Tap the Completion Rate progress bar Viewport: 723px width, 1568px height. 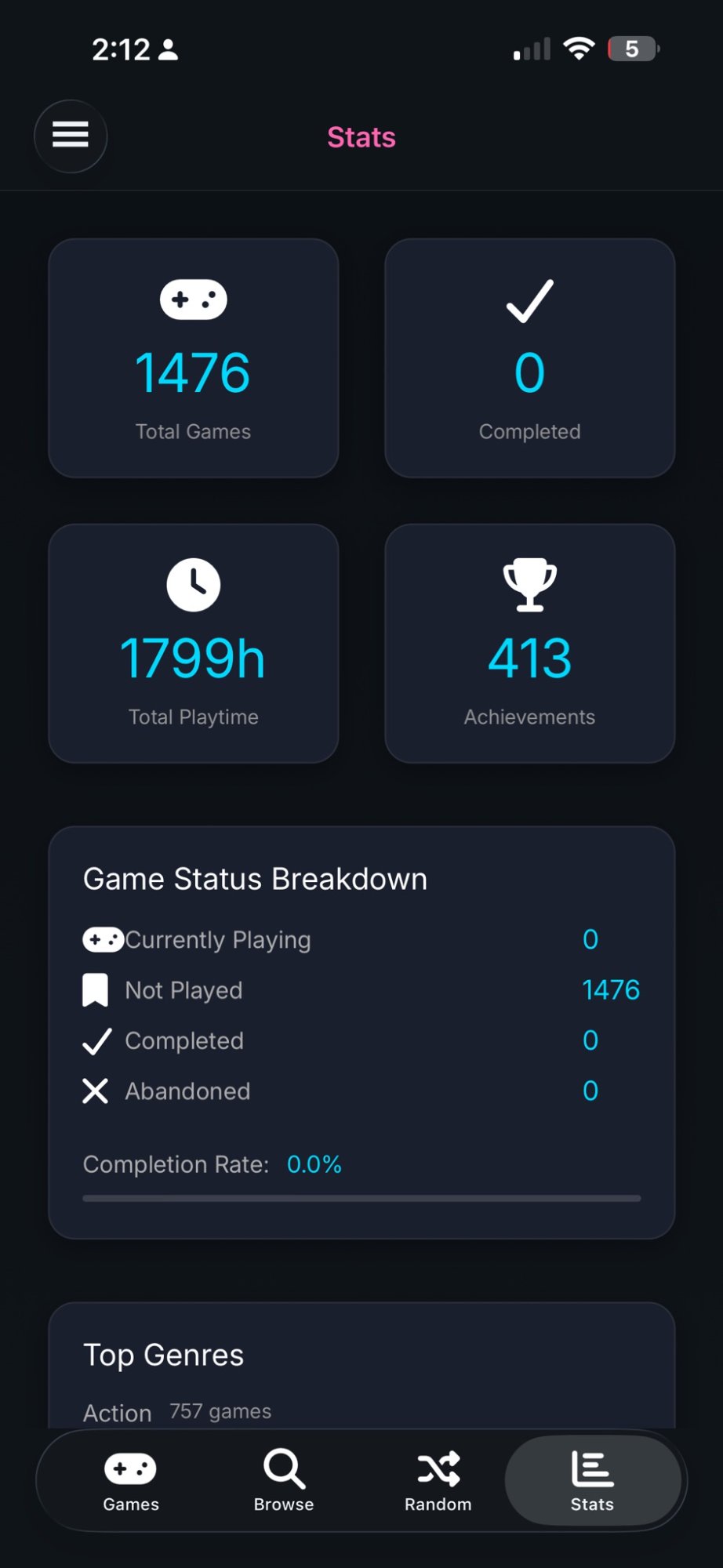[361, 1198]
